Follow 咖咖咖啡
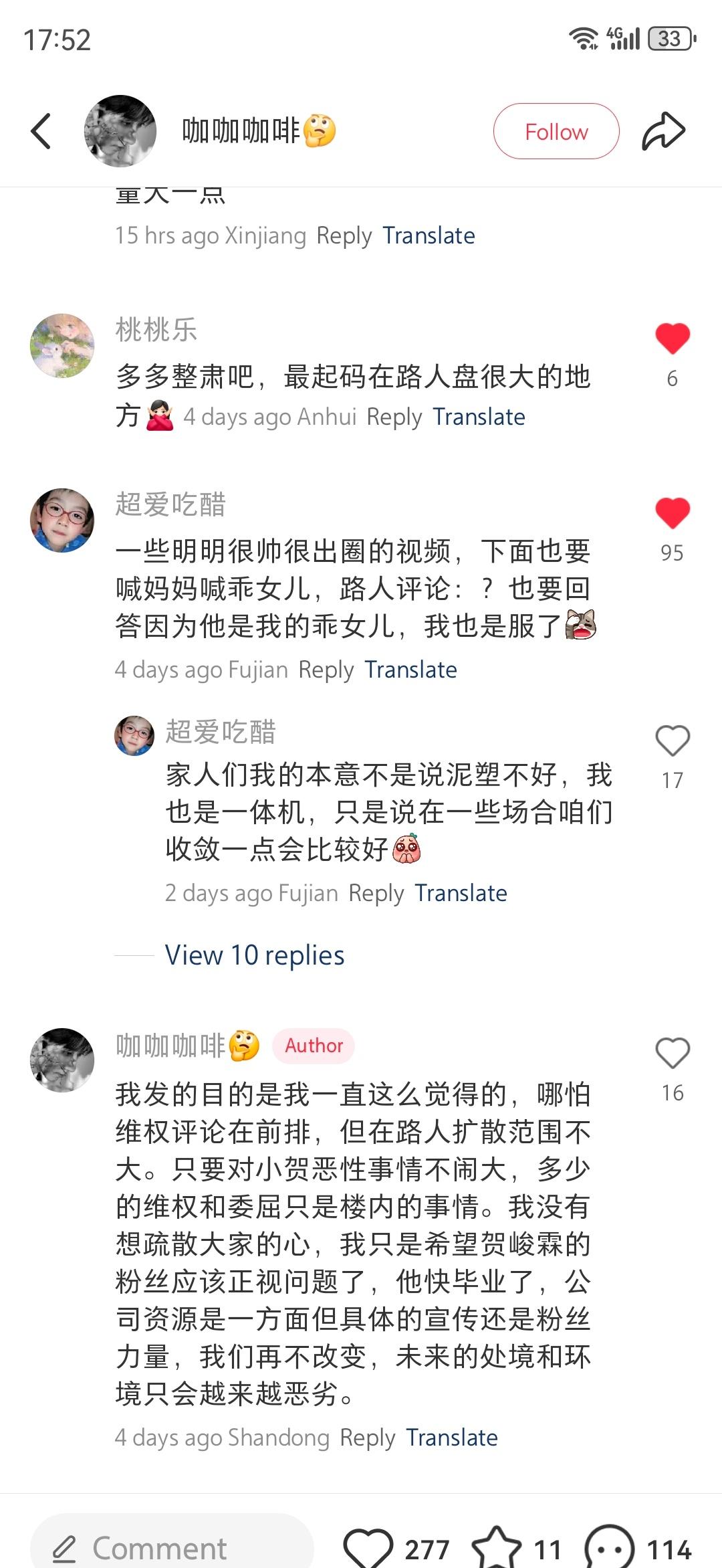 click(556, 131)
